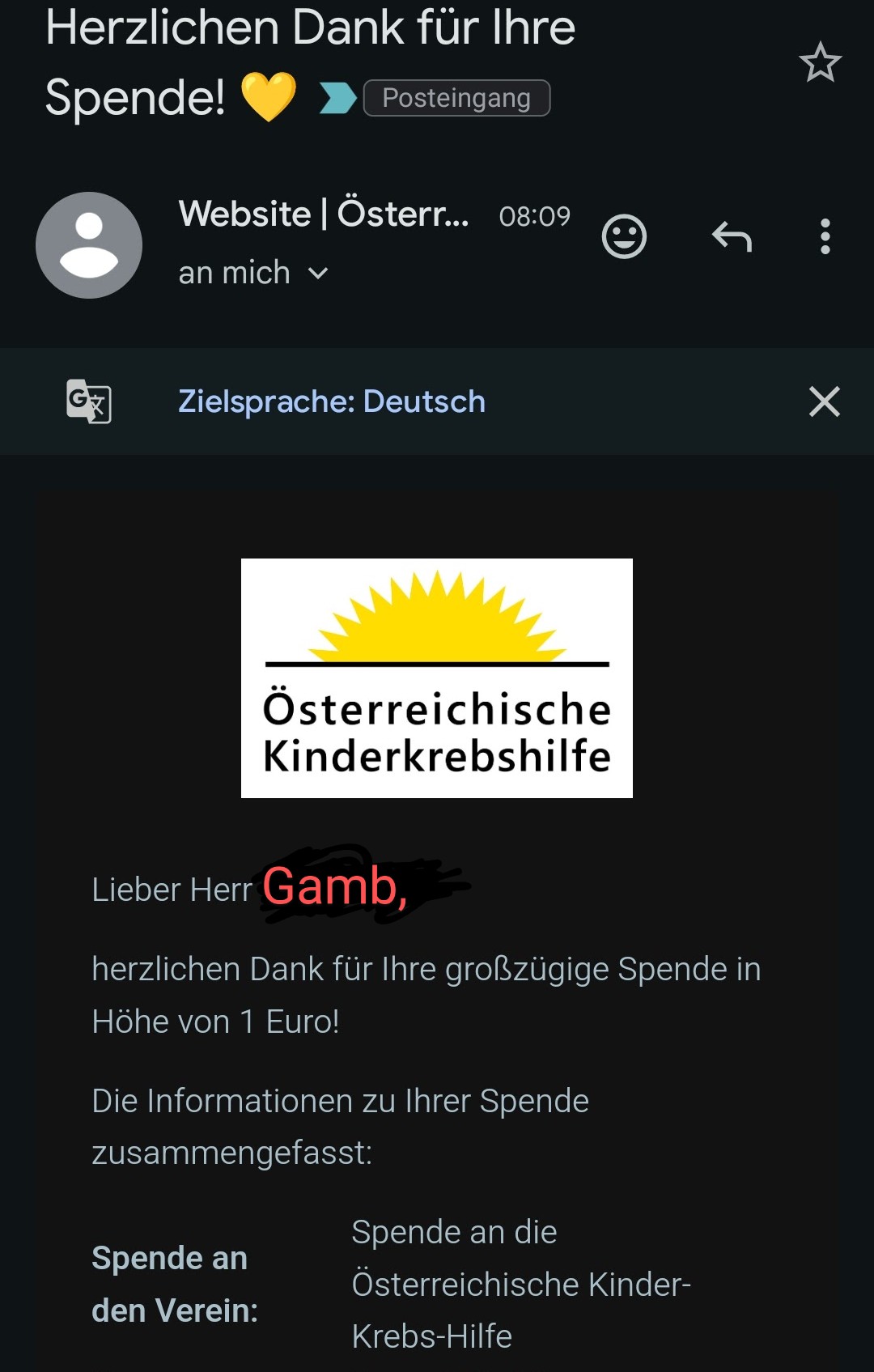874x1372 pixels.
Task: Tap the Posteingang label chip
Action: (x=456, y=98)
